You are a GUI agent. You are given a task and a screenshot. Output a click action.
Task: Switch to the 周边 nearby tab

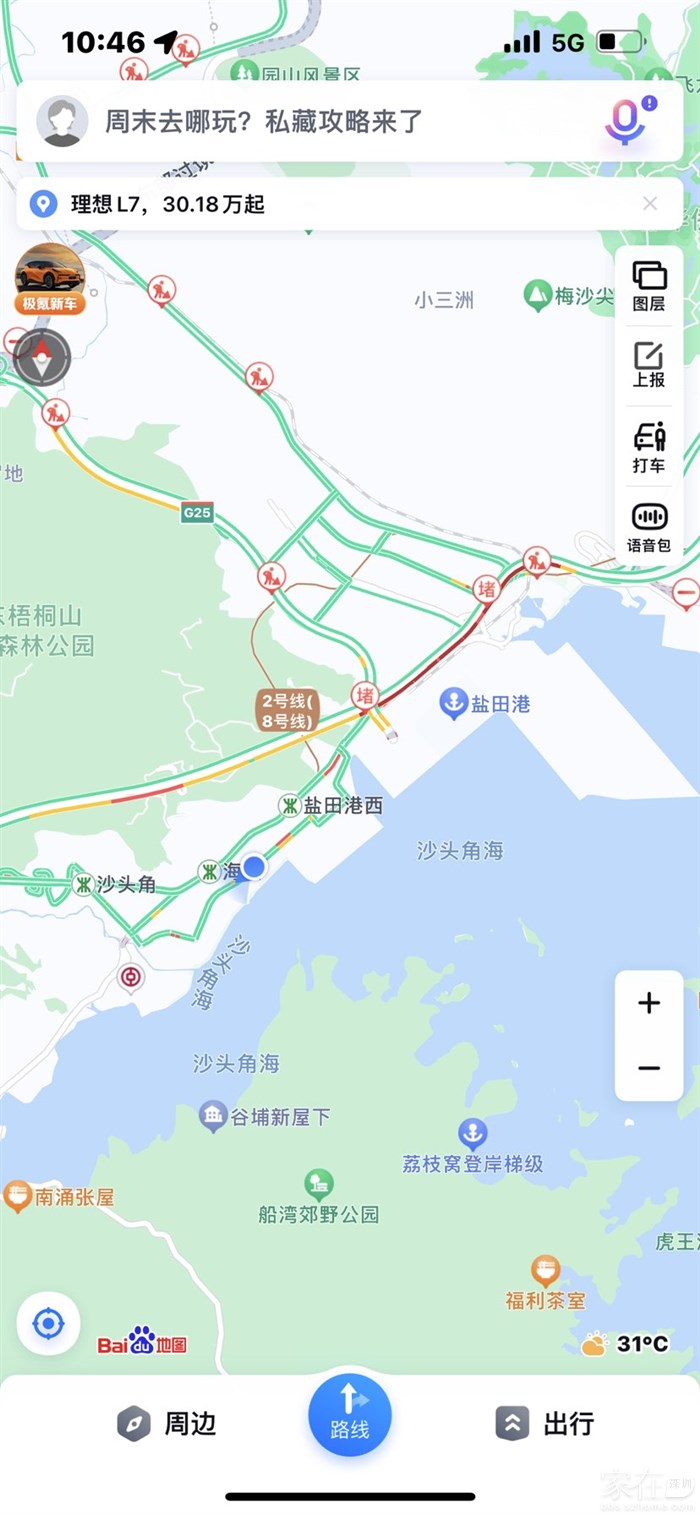[x=166, y=1423]
